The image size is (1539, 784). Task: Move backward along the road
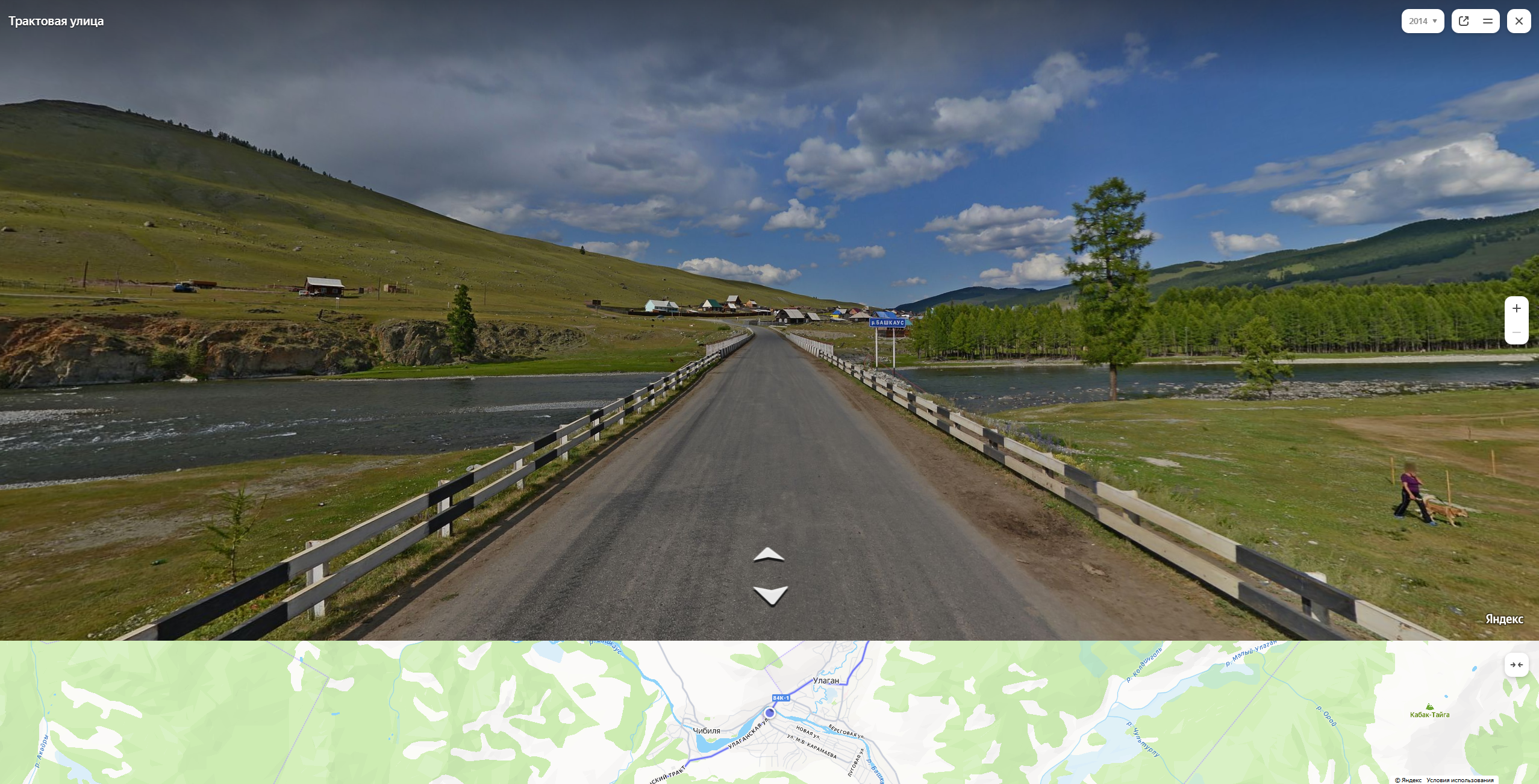(x=770, y=595)
